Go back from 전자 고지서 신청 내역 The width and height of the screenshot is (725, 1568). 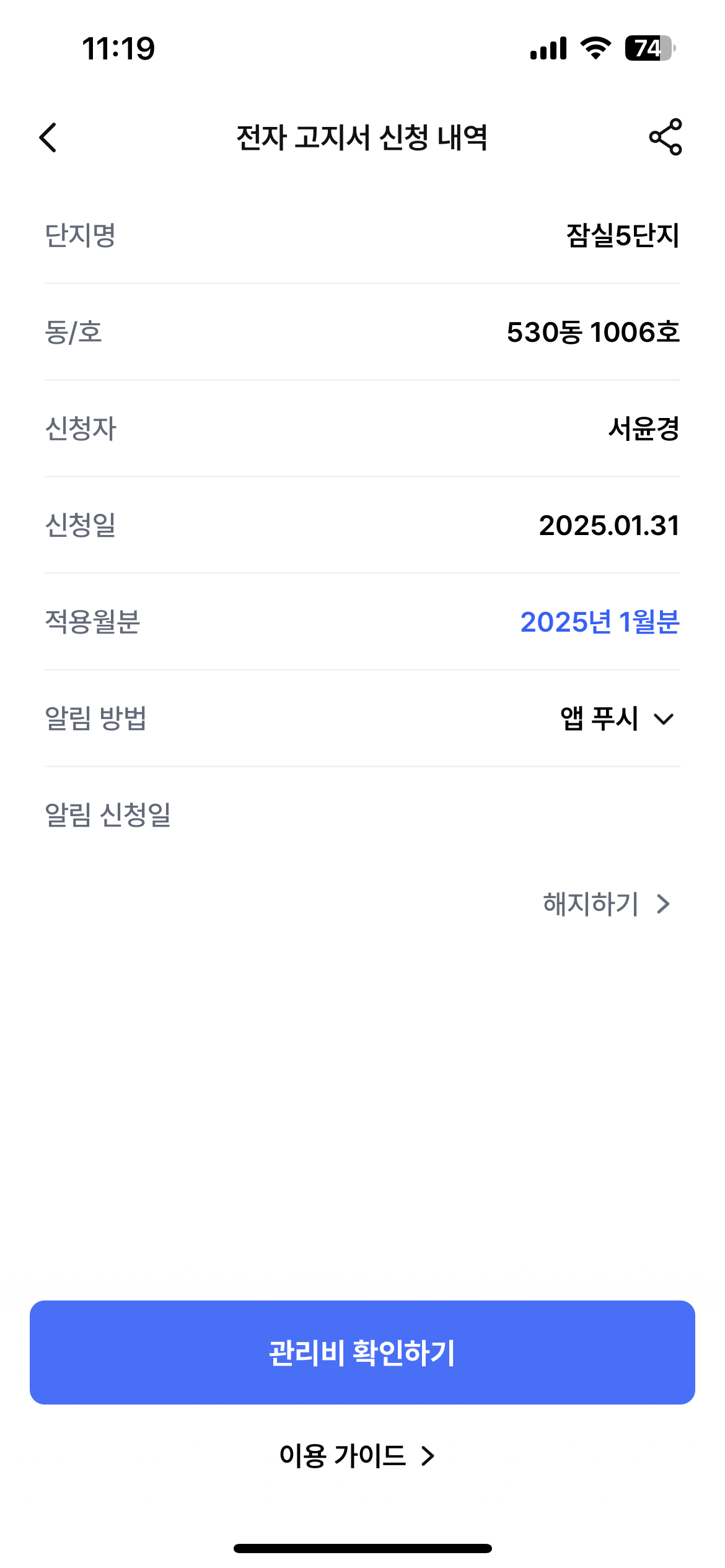pyautogui.click(x=48, y=137)
